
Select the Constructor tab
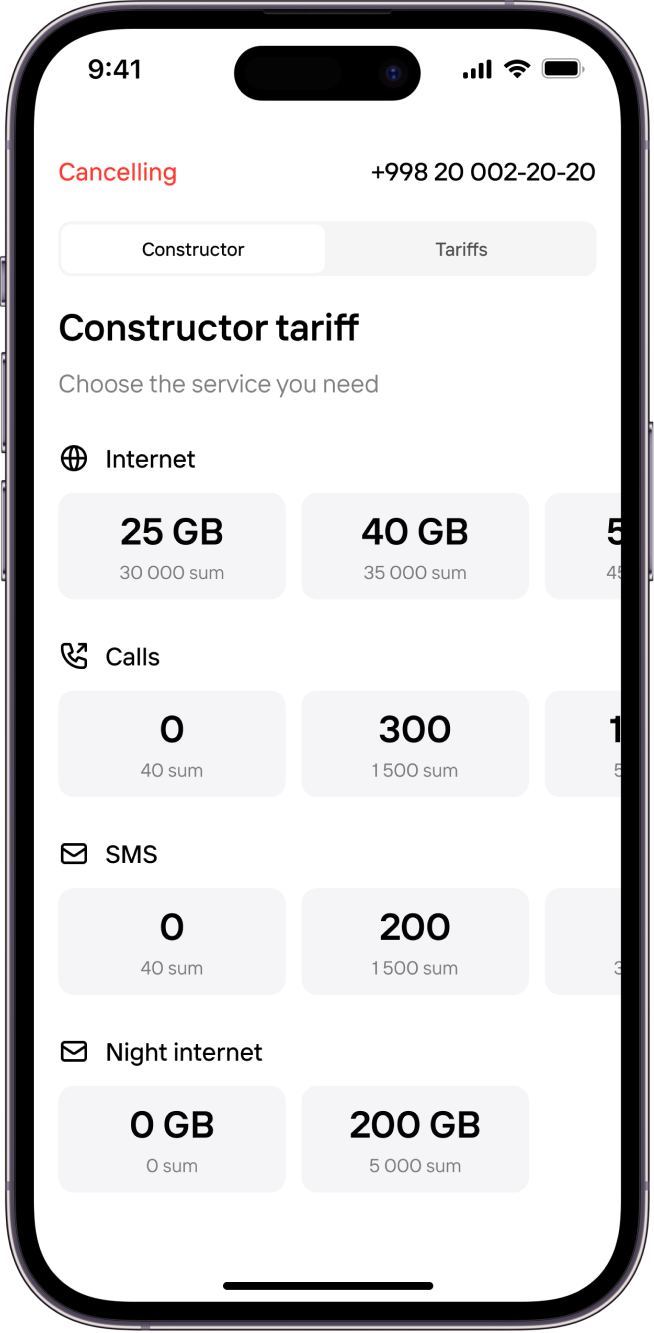[193, 249]
